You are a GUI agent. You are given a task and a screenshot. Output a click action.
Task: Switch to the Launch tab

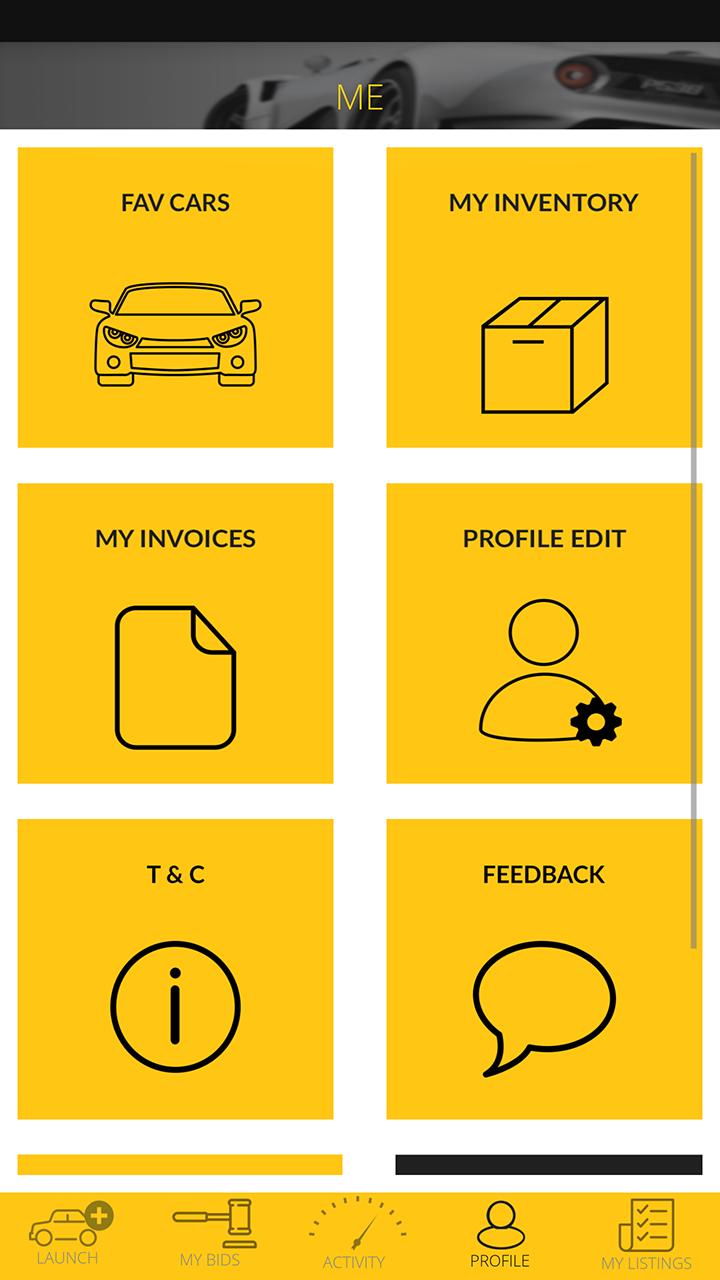[x=69, y=1236]
